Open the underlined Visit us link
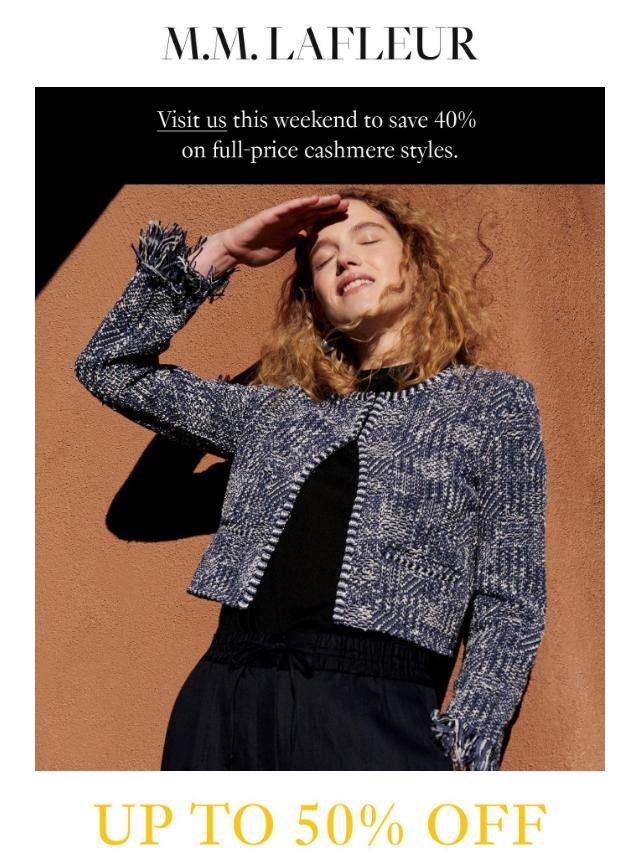 point(191,121)
